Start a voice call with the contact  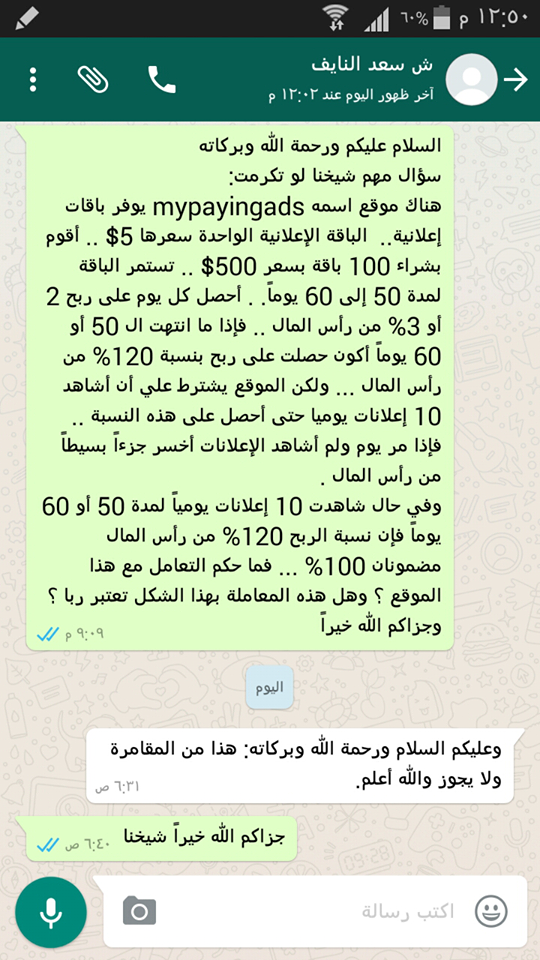[162, 80]
